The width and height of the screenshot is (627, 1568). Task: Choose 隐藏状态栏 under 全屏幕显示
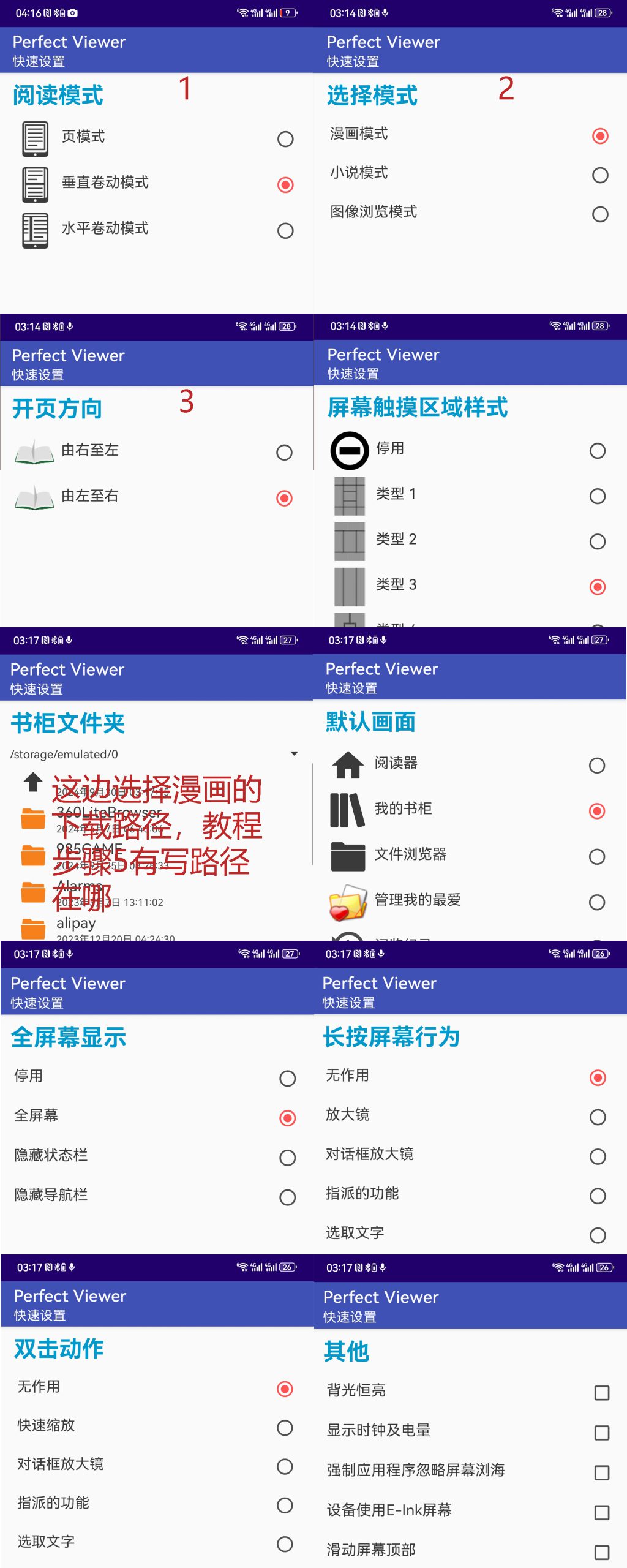[x=287, y=1158]
